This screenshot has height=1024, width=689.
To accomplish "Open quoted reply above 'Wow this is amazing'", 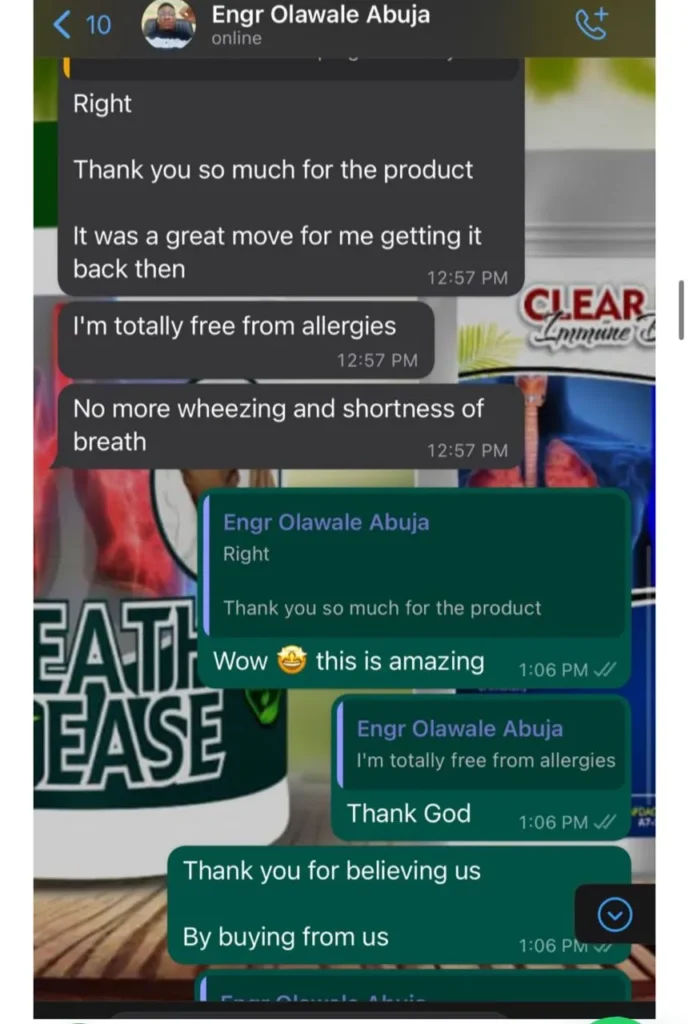I will click(416, 566).
